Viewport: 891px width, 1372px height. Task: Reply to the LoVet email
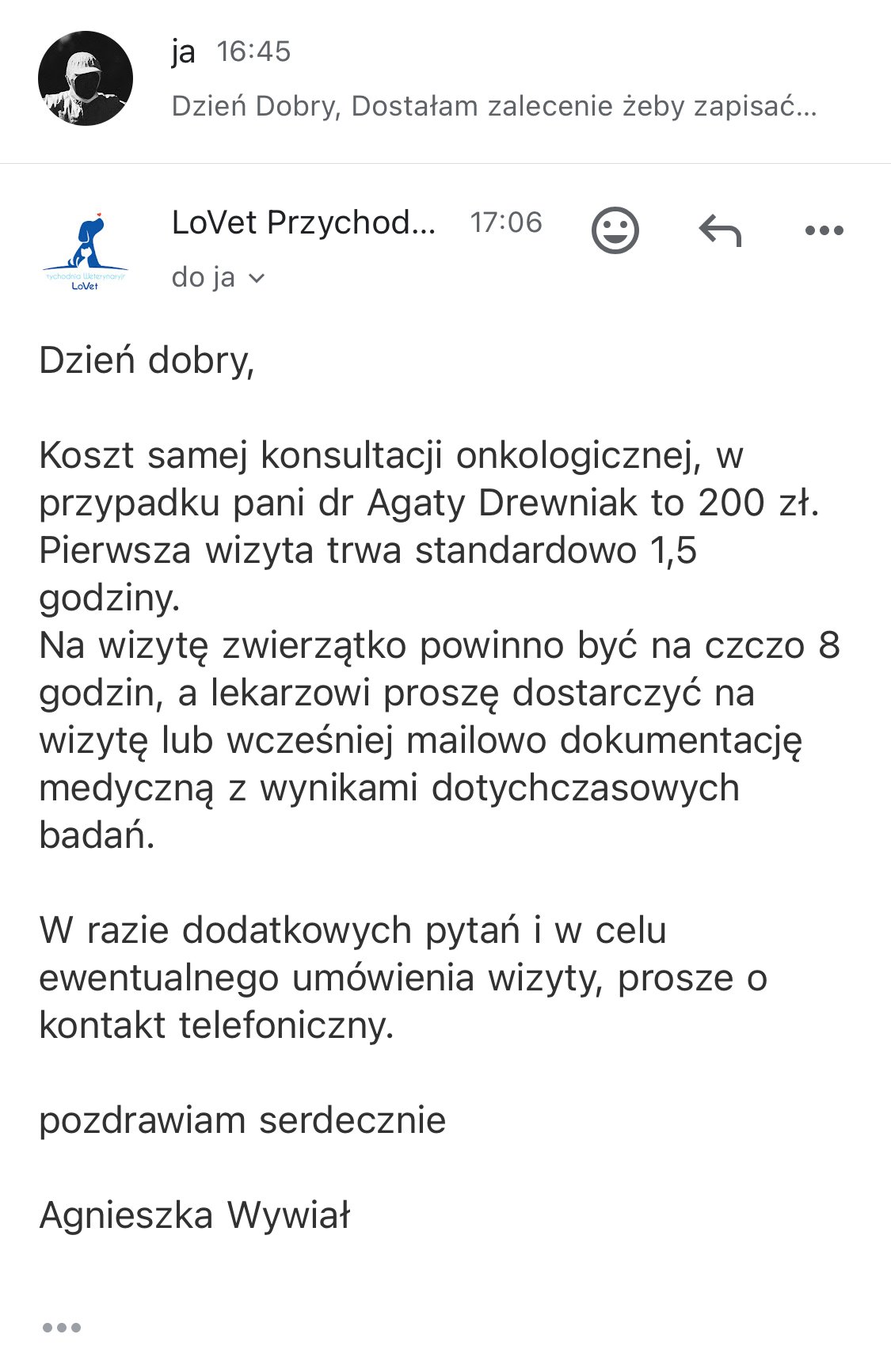720,230
